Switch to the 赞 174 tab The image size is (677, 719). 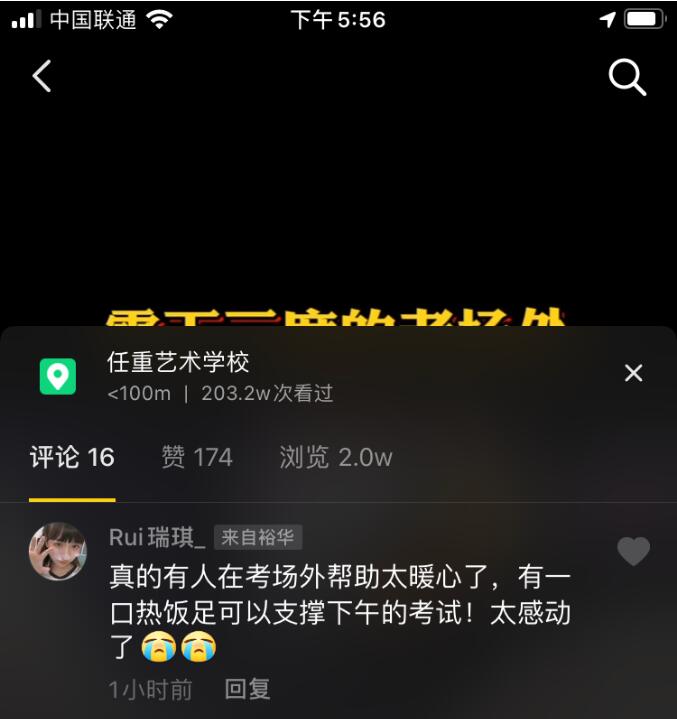197,458
